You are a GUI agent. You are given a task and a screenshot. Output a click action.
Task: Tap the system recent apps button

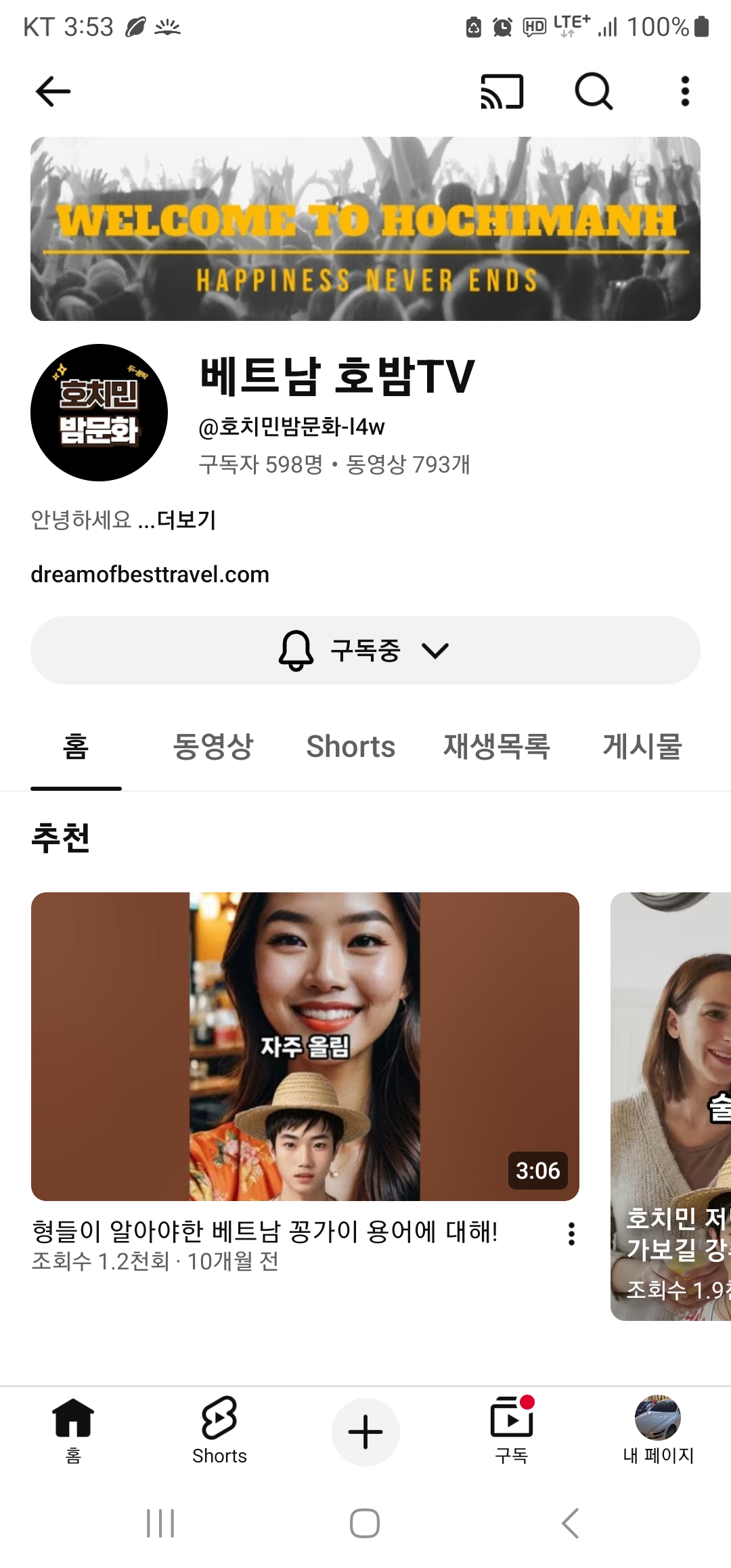(160, 1523)
